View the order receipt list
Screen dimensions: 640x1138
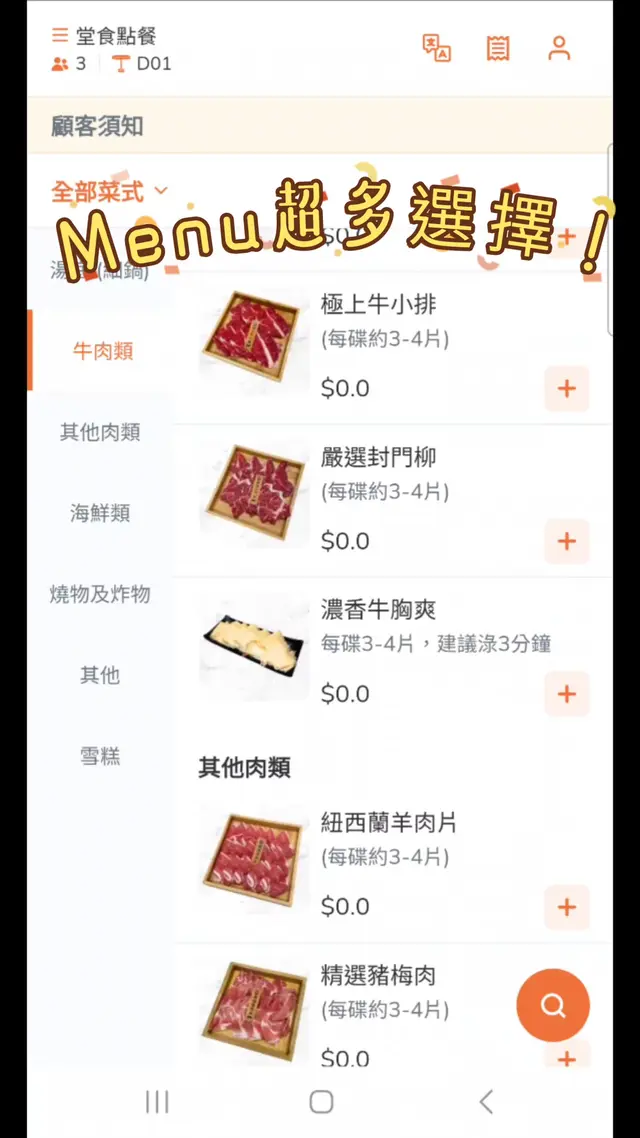(x=497, y=47)
